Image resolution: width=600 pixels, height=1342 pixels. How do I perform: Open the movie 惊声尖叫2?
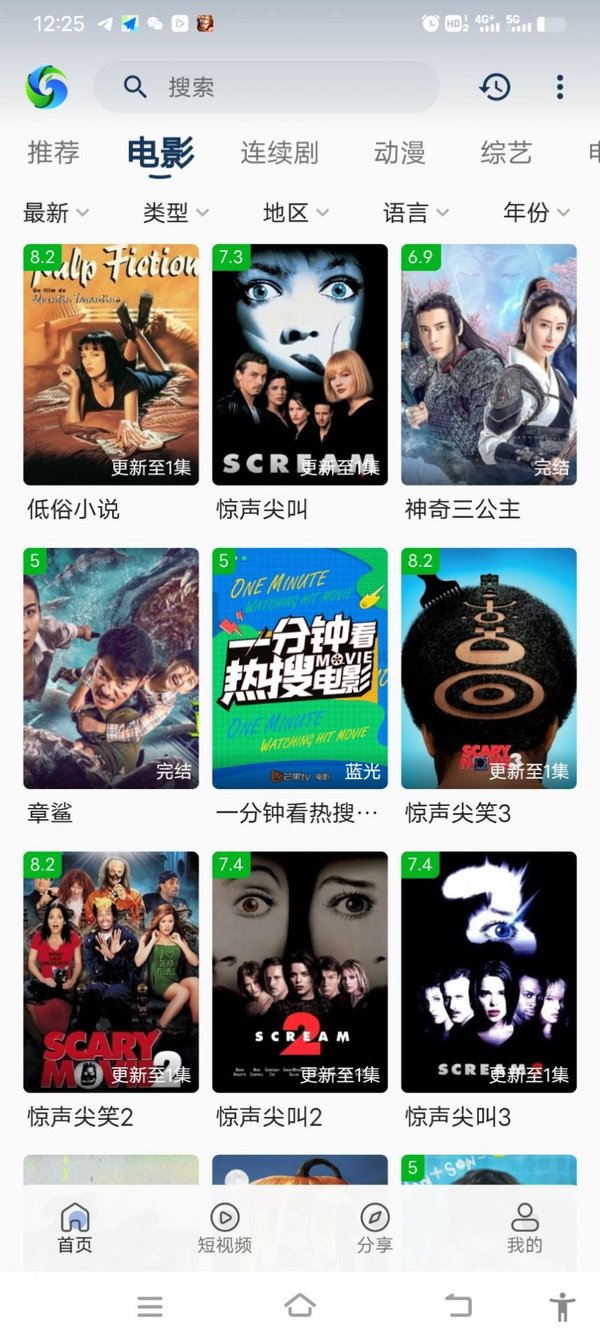[300, 972]
